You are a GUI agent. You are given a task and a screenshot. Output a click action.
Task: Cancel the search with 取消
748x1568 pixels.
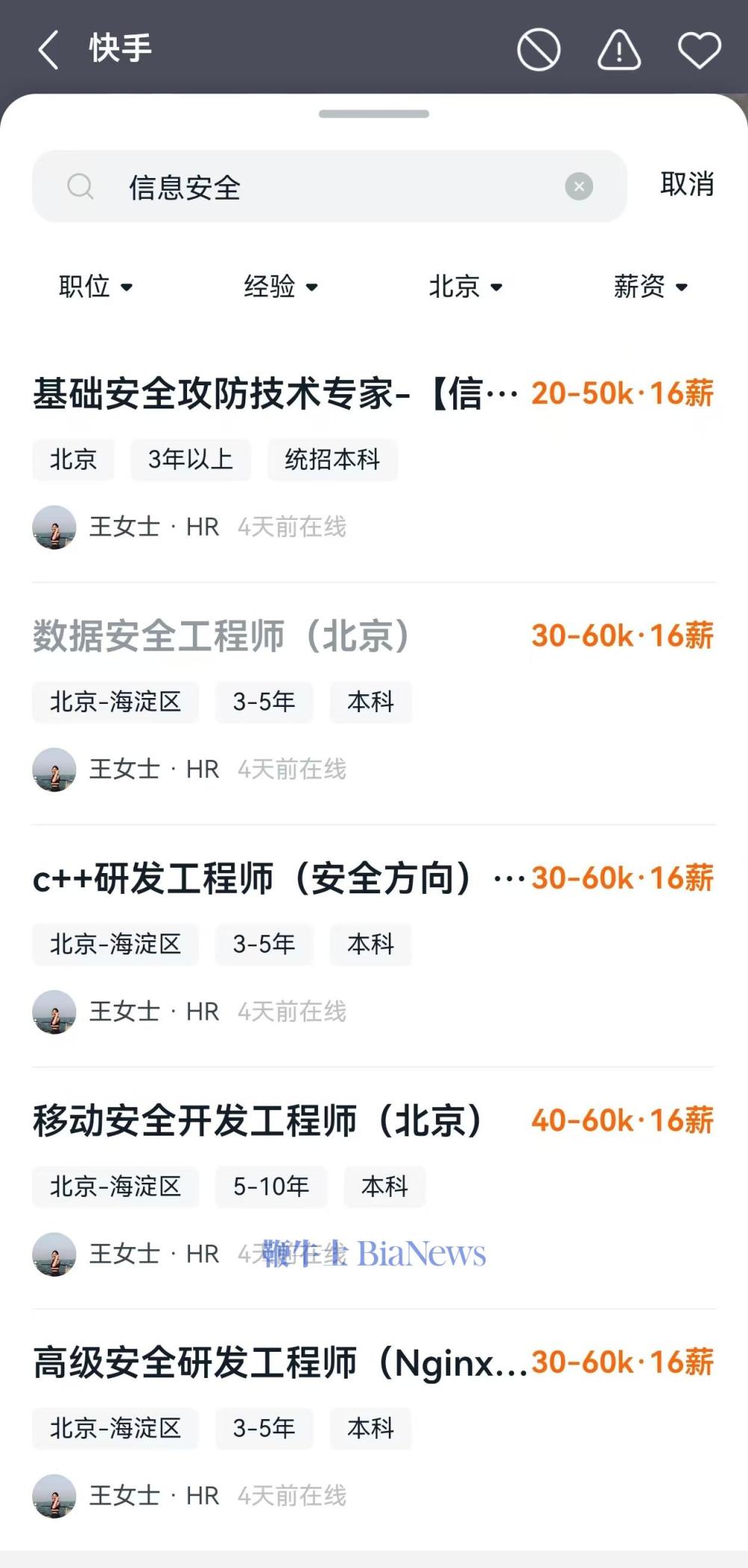tap(687, 184)
